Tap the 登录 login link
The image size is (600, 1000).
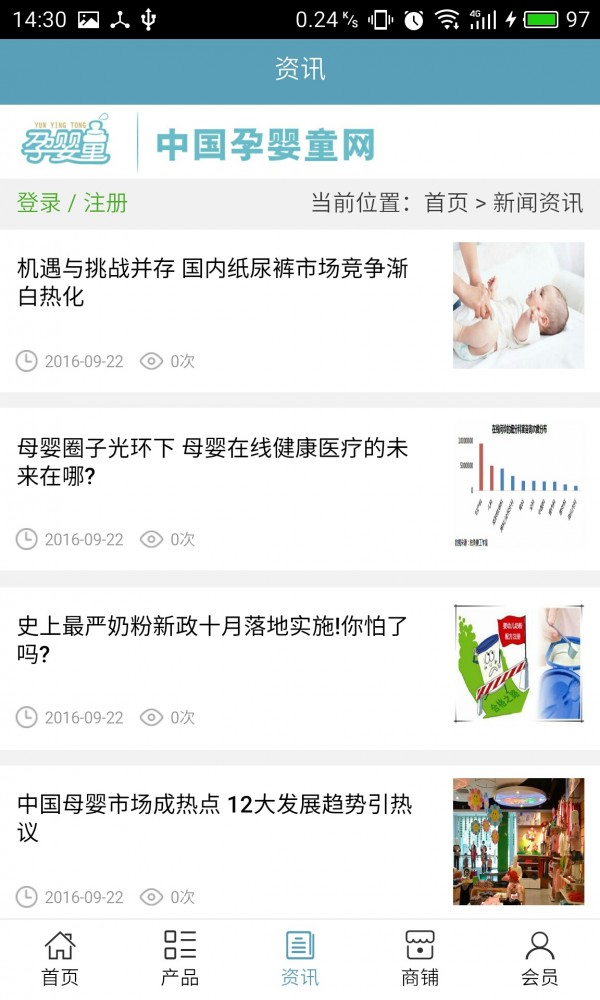tap(39, 203)
